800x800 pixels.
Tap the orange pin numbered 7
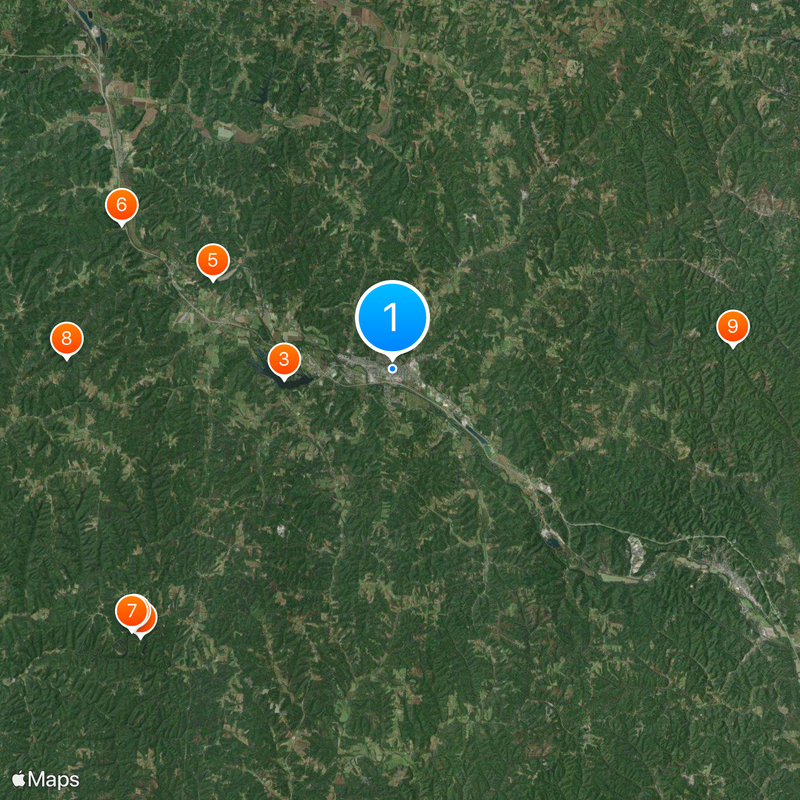coord(131,610)
